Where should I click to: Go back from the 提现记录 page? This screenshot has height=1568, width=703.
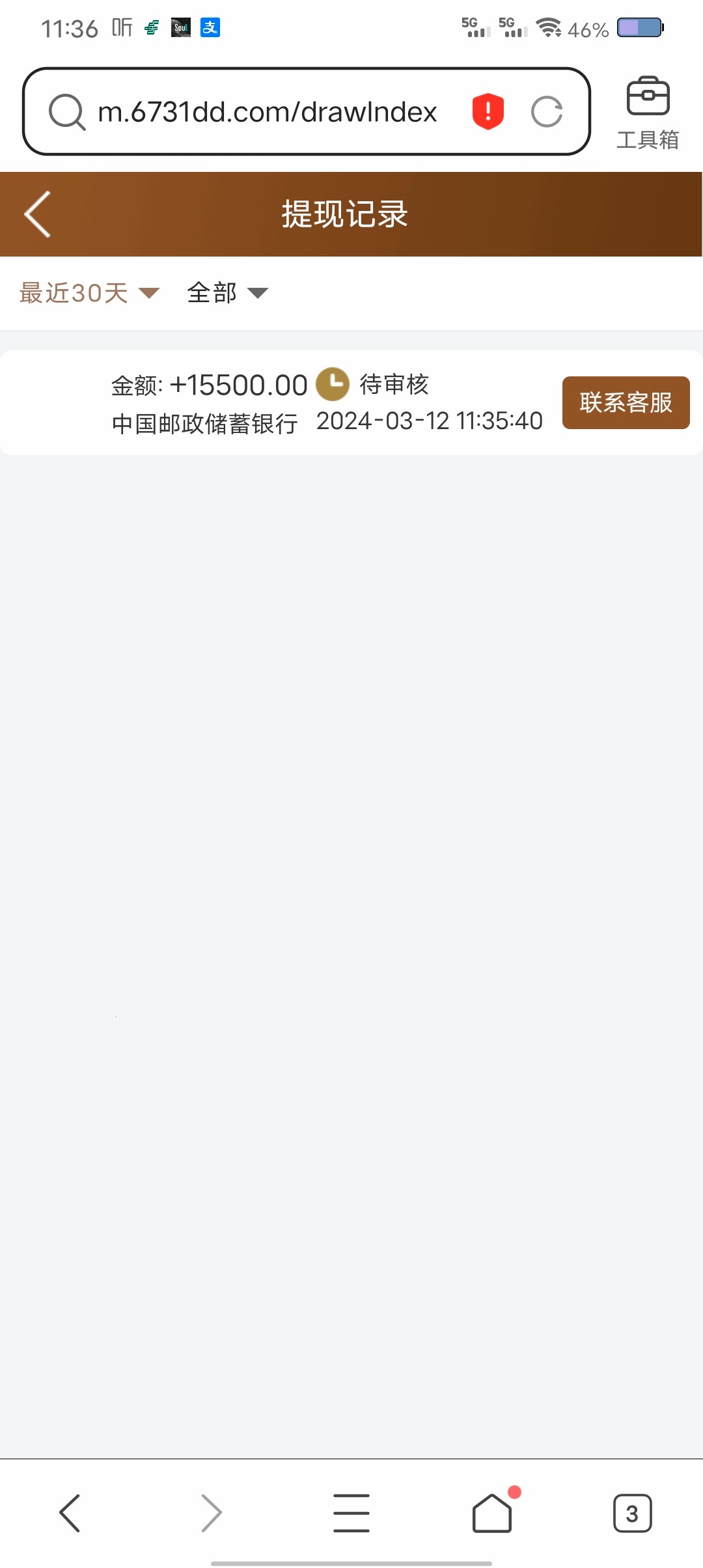(x=38, y=214)
